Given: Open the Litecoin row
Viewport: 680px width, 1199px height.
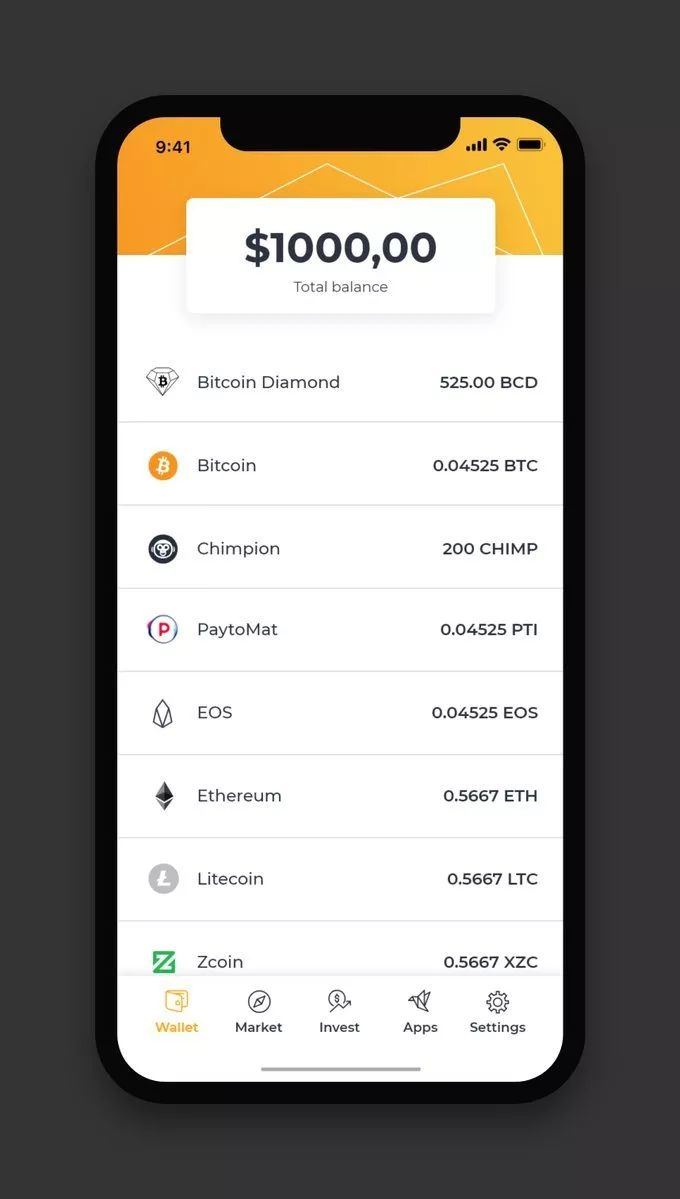Looking at the screenshot, I should [340, 878].
